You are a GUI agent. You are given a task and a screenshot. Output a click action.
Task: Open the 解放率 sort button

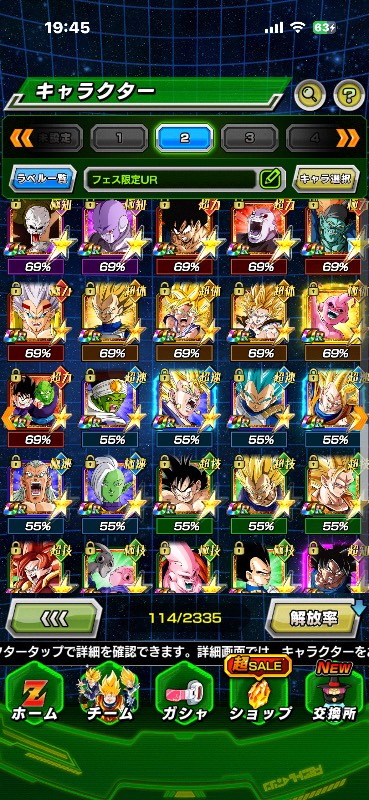(x=314, y=618)
